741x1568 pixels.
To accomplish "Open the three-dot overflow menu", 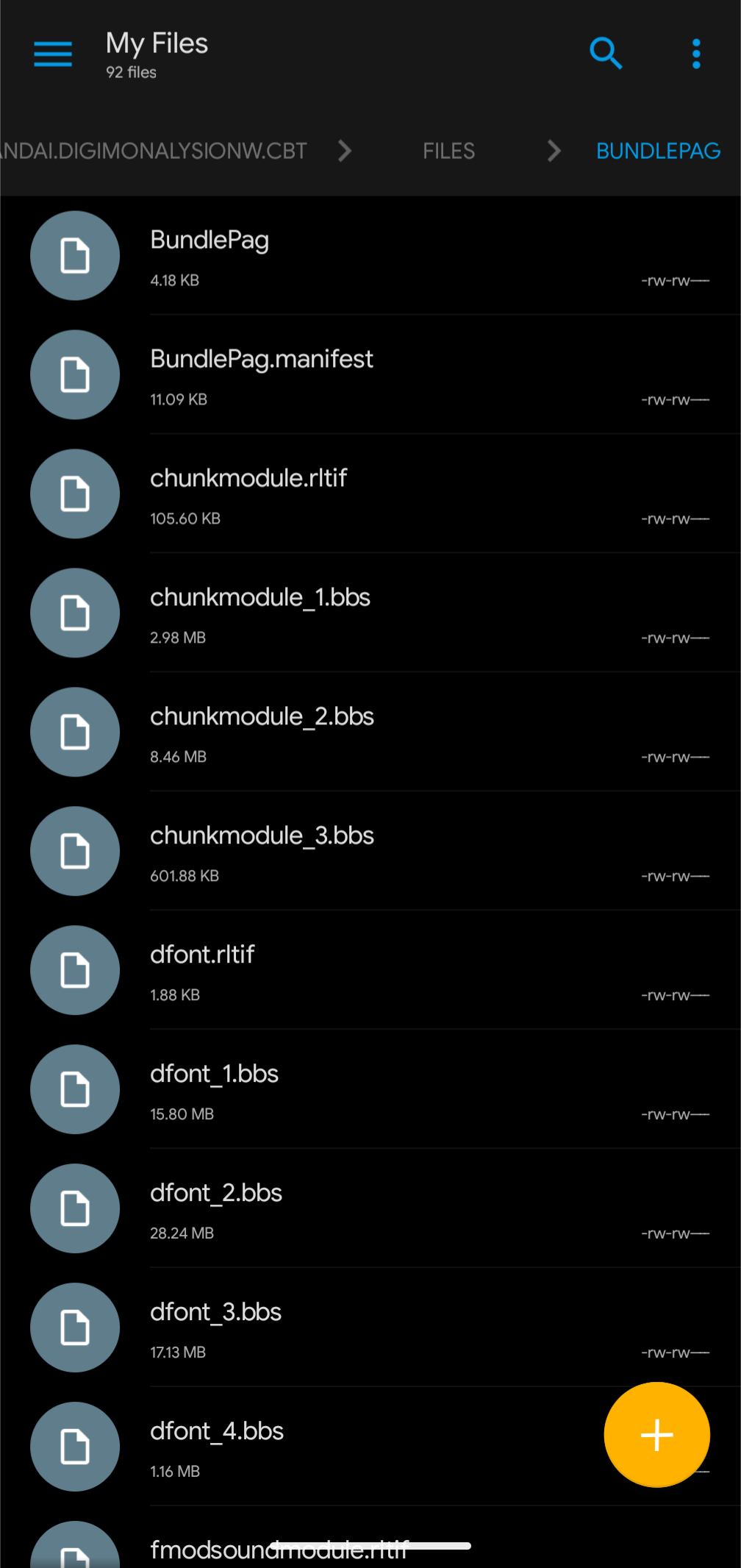I will (x=695, y=54).
